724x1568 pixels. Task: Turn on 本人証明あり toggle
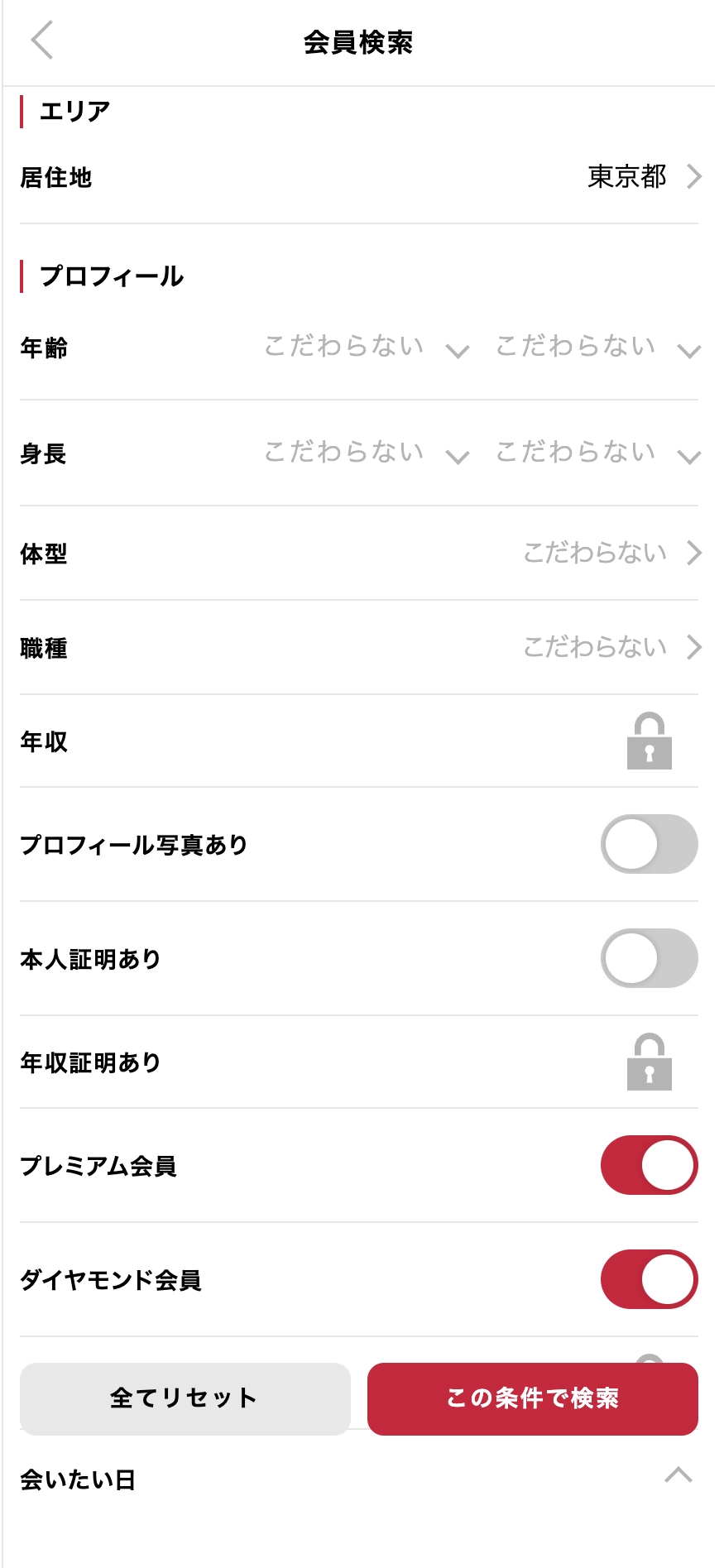(649, 958)
